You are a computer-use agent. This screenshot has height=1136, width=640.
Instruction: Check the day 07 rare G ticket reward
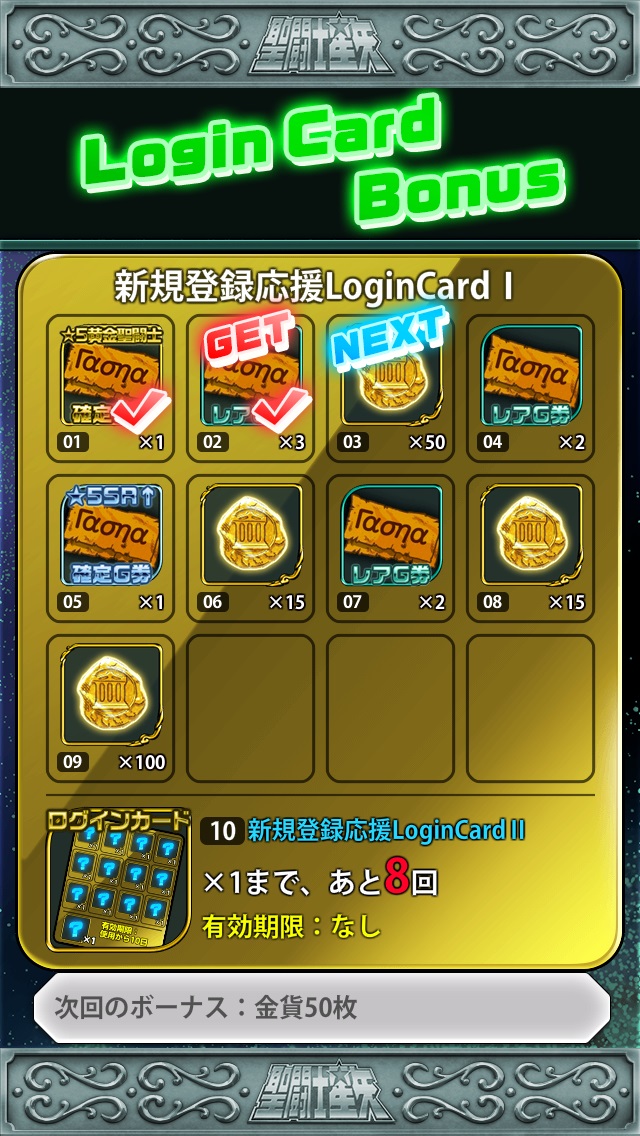(391, 548)
